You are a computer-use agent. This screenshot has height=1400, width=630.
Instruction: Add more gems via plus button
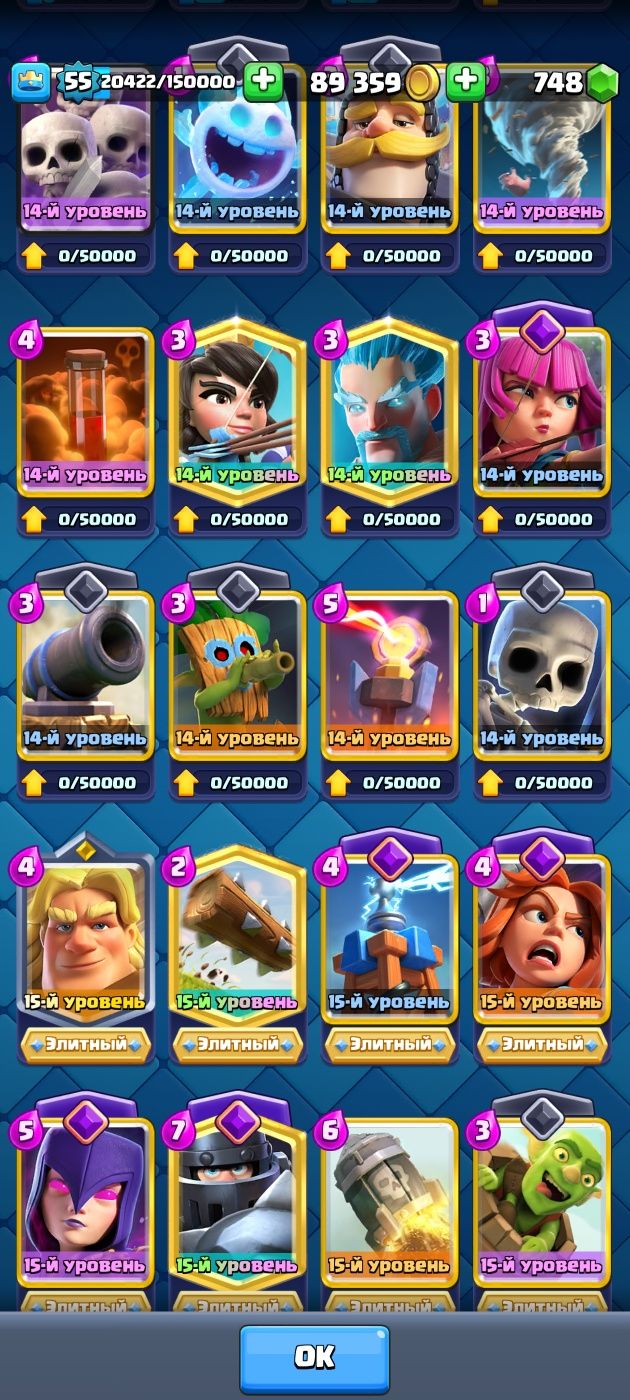pos(465,82)
